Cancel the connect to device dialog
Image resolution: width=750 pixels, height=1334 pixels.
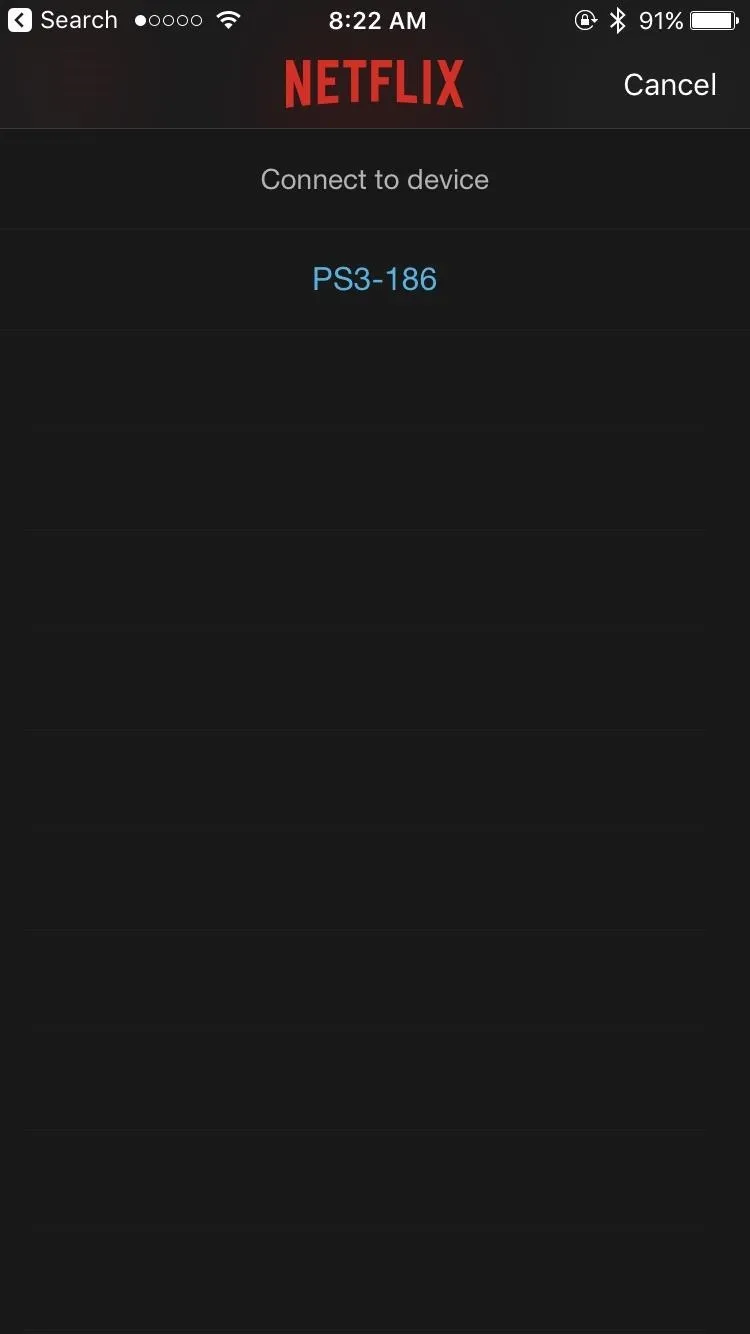click(669, 85)
